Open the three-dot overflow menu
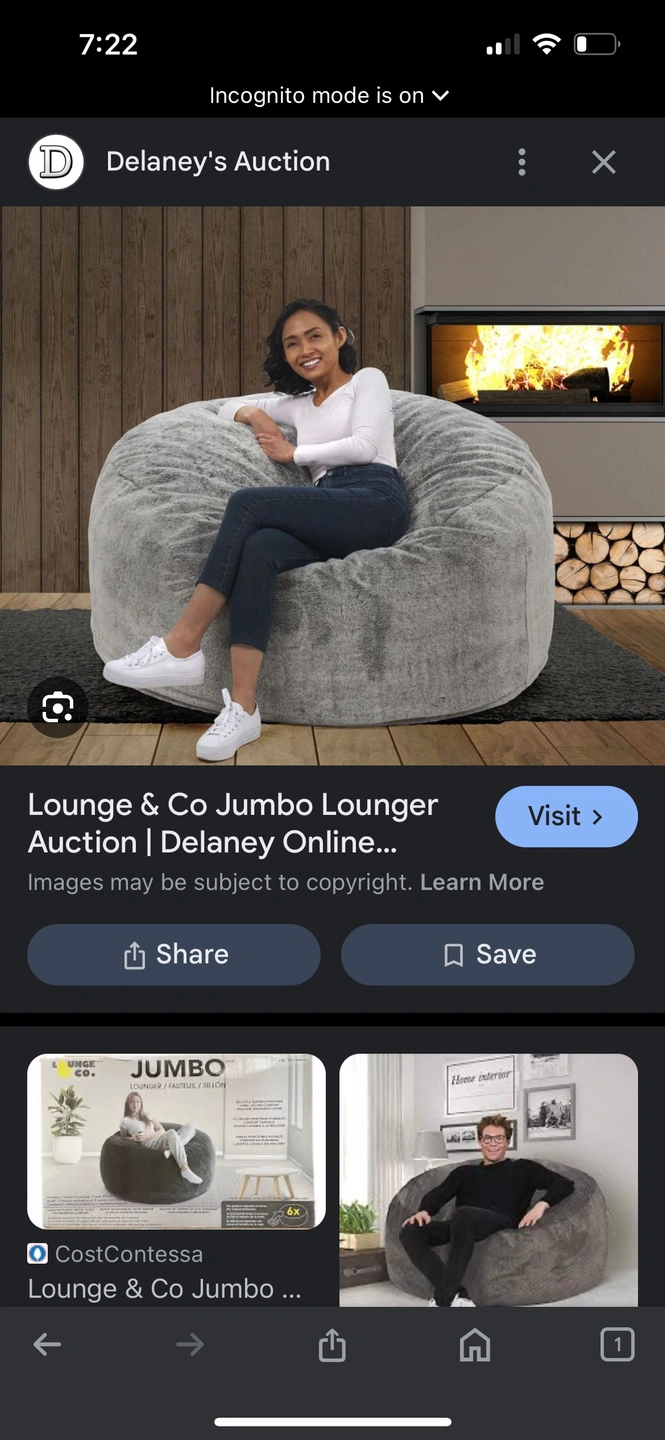The height and width of the screenshot is (1440, 665). point(521,162)
